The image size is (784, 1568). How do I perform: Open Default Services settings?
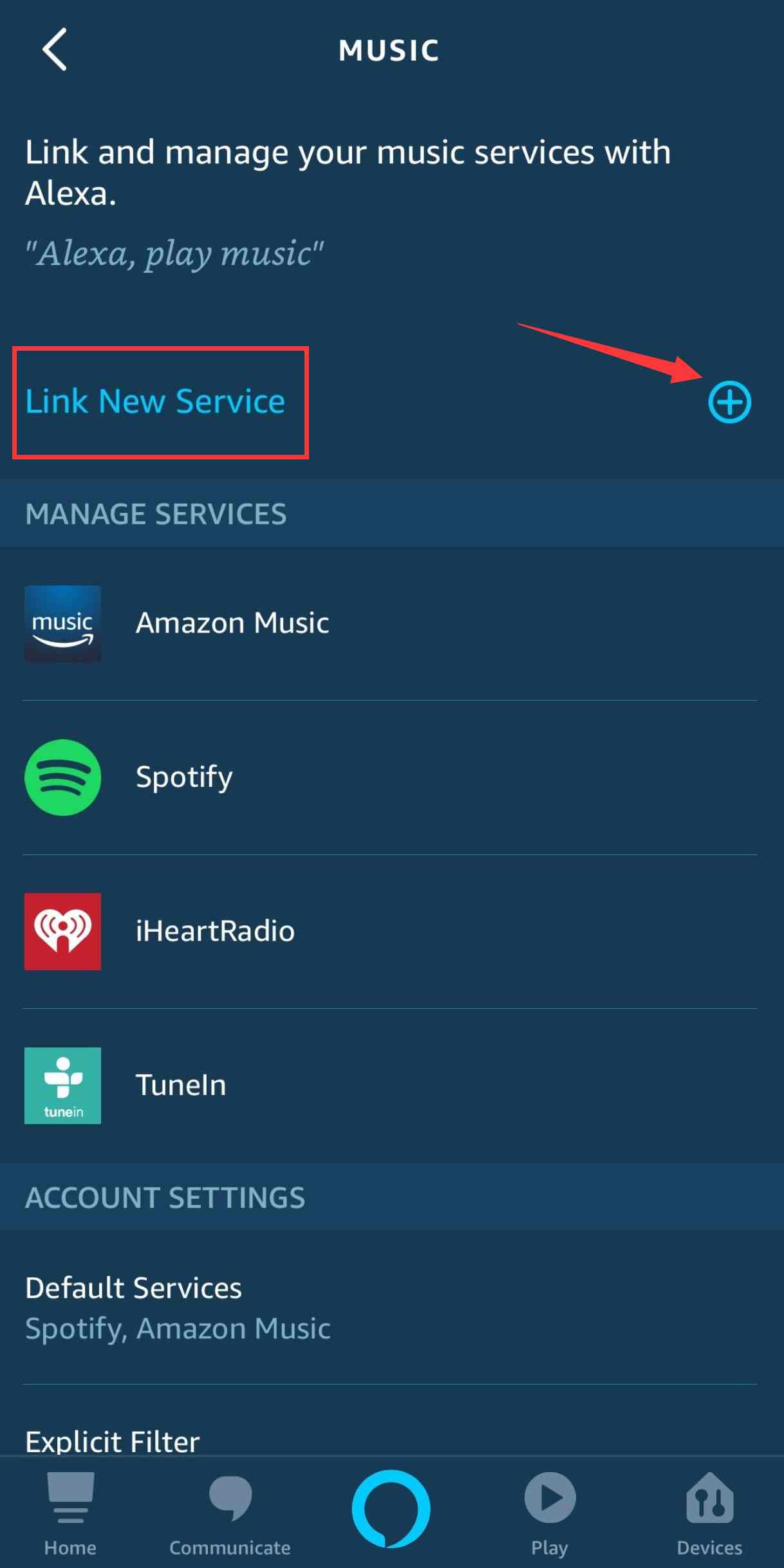(x=178, y=1307)
